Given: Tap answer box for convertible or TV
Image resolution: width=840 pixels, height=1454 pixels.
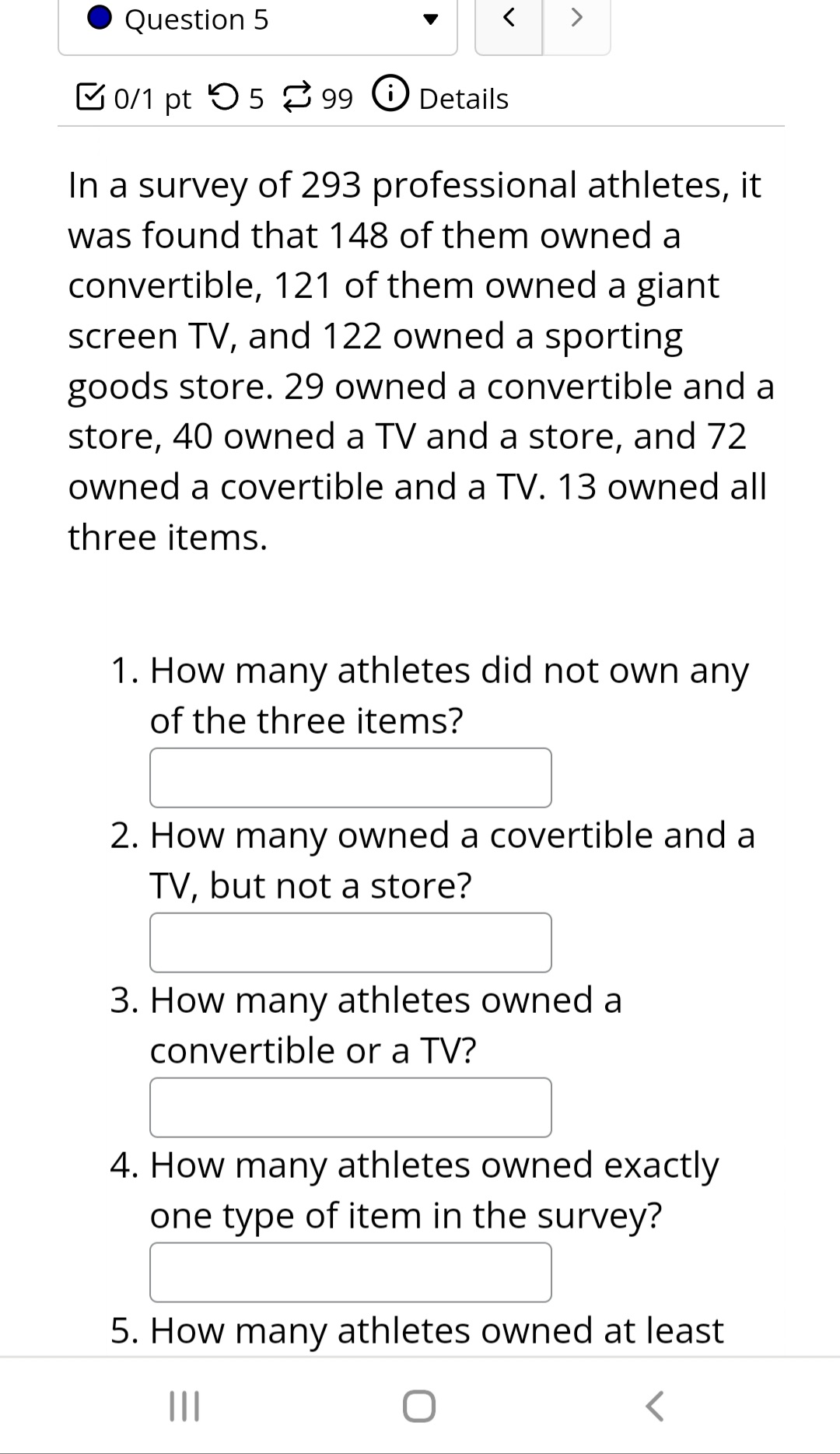Looking at the screenshot, I should click(x=351, y=1107).
